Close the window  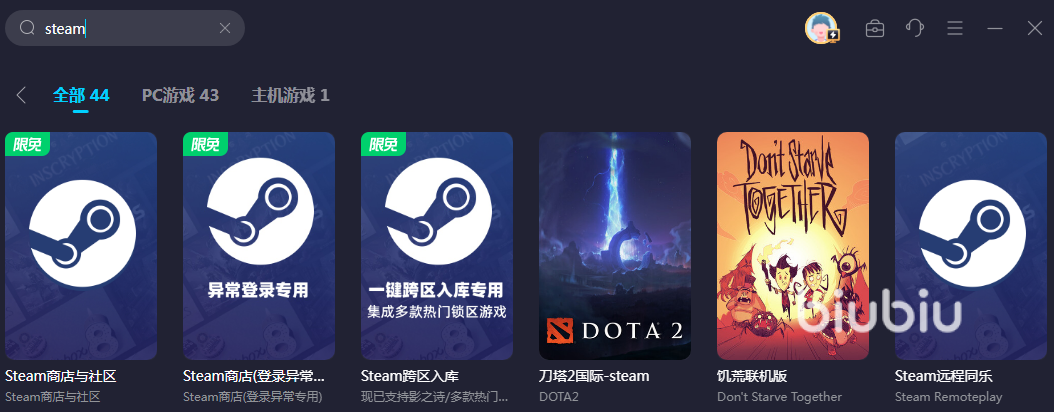pos(1035,28)
